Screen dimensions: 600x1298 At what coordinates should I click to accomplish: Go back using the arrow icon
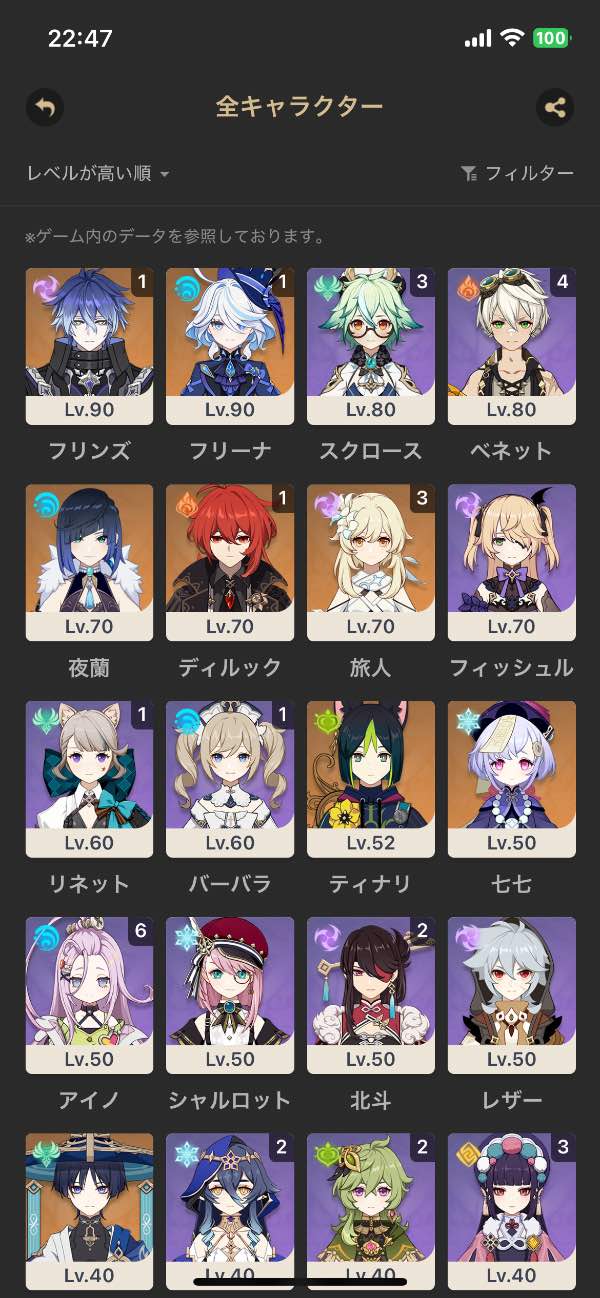point(45,107)
